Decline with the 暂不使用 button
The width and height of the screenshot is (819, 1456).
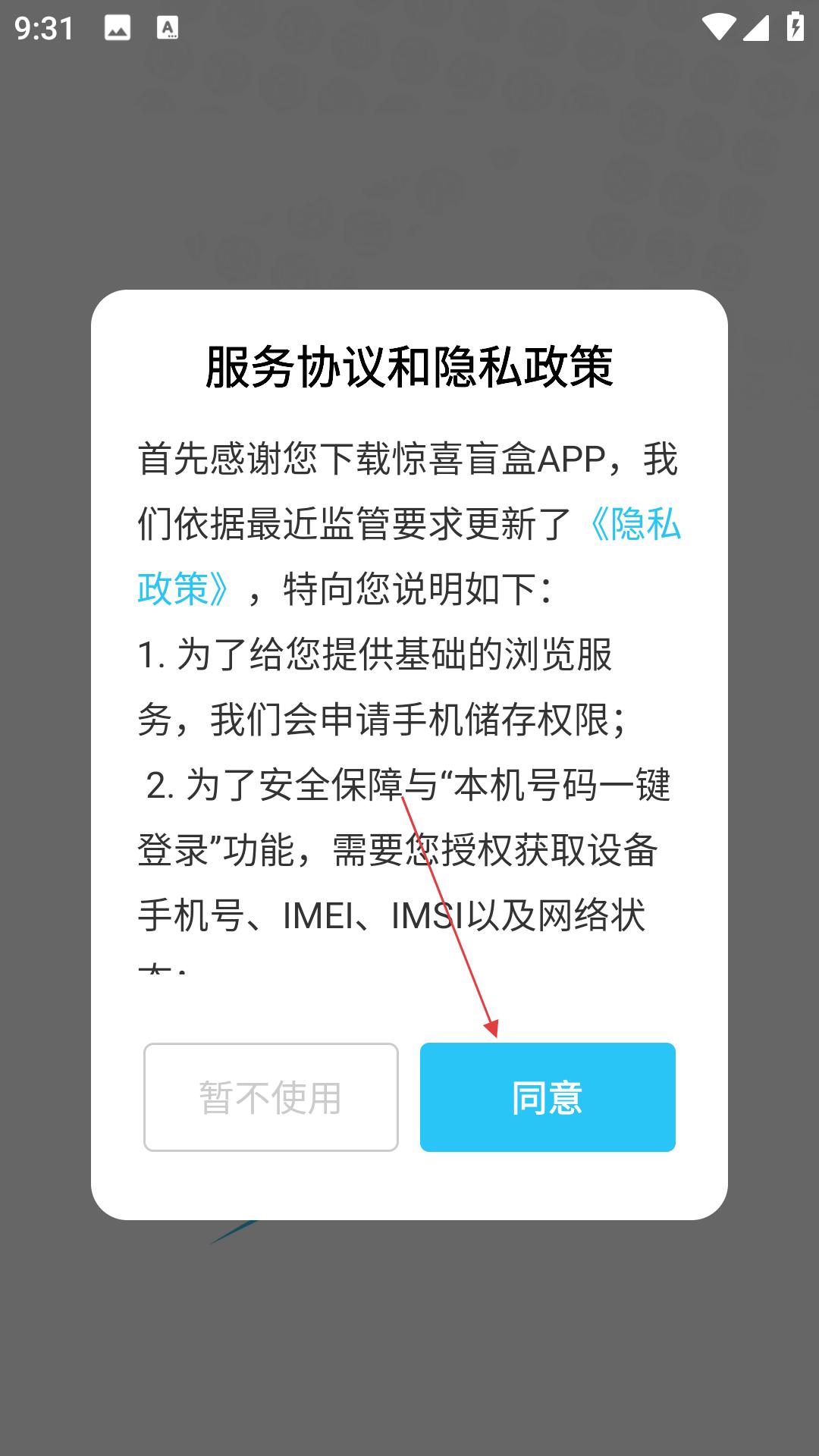(271, 1097)
